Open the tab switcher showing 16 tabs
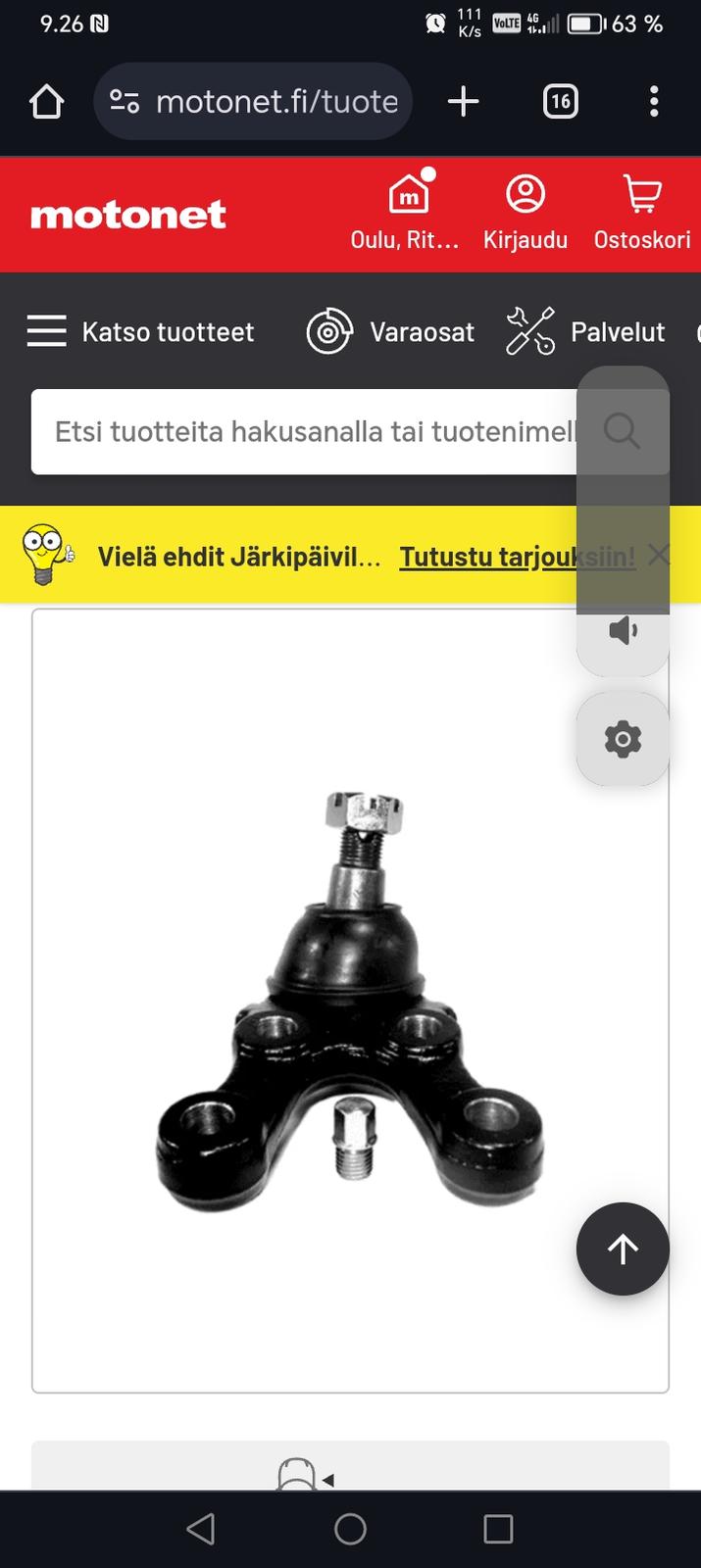Image resolution: width=701 pixels, height=1568 pixels. pyautogui.click(x=560, y=102)
